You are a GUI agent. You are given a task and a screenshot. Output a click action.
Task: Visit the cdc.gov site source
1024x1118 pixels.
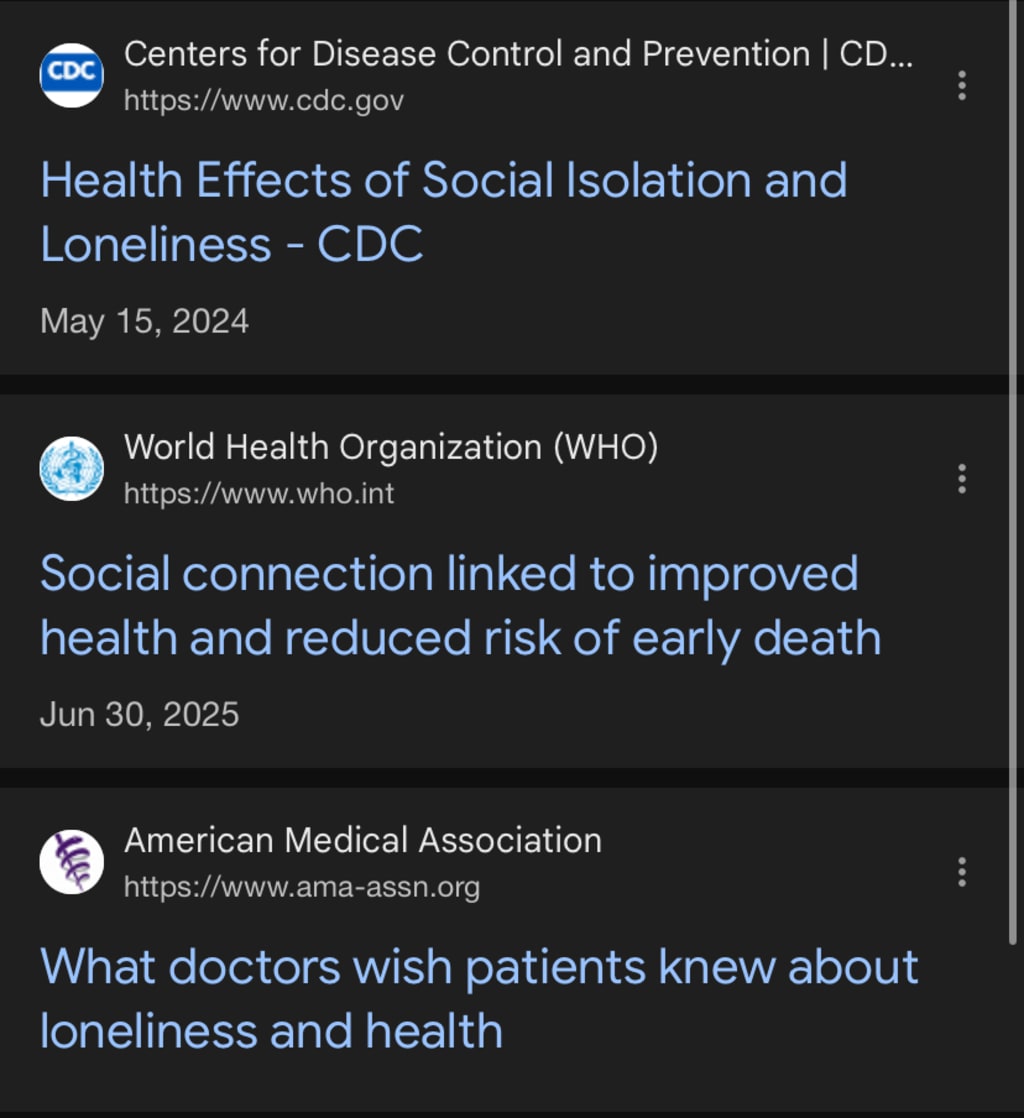(x=264, y=100)
